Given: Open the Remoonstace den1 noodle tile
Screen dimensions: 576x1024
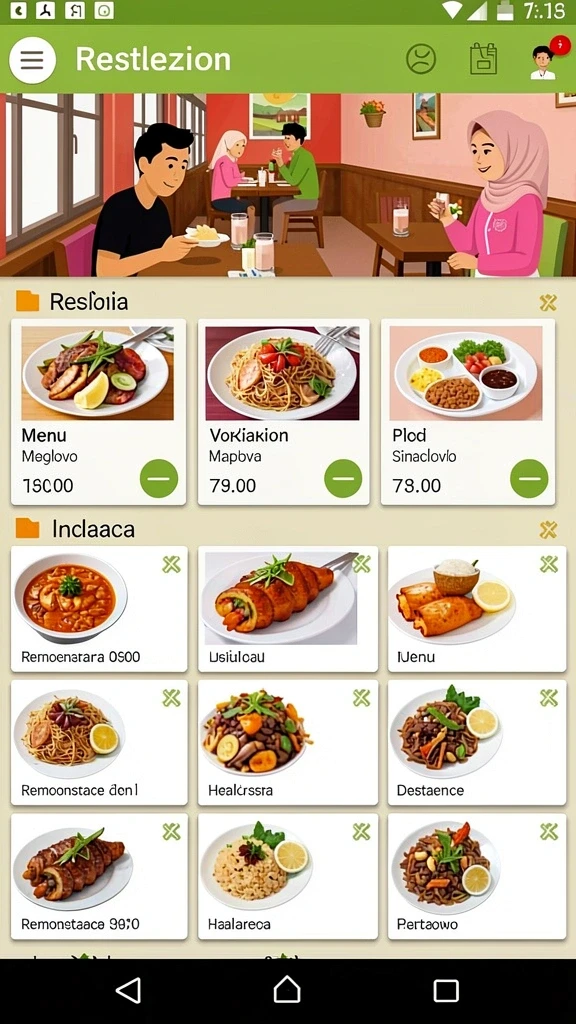Looking at the screenshot, I should [x=99, y=743].
